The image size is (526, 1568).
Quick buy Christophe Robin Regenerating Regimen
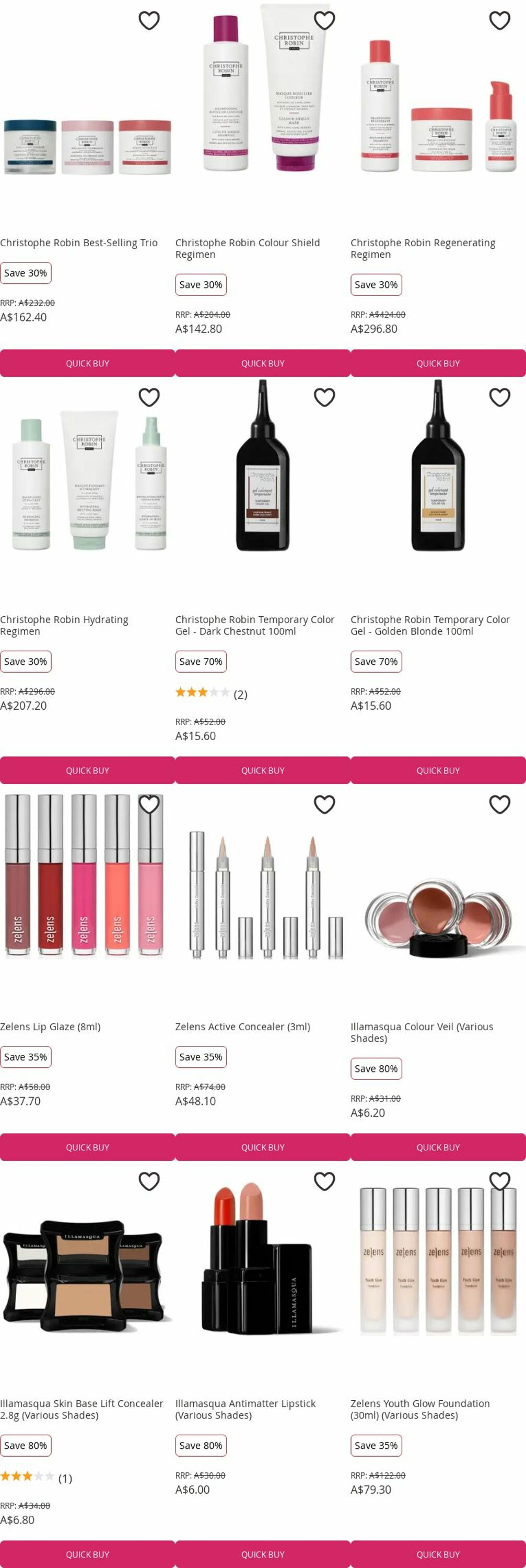pyautogui.click(x=438, y=363)
